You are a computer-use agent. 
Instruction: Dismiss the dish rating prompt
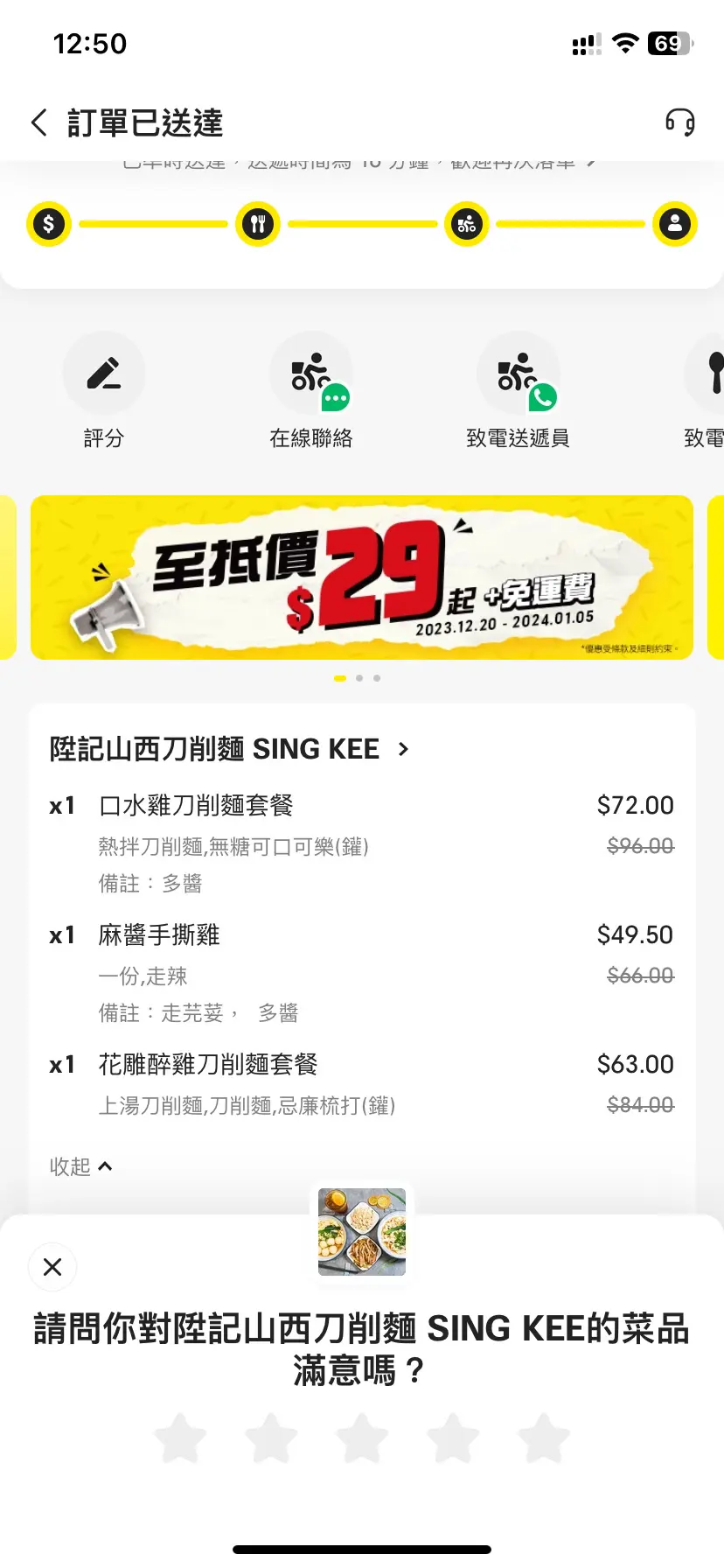(x=52, y=1266)
